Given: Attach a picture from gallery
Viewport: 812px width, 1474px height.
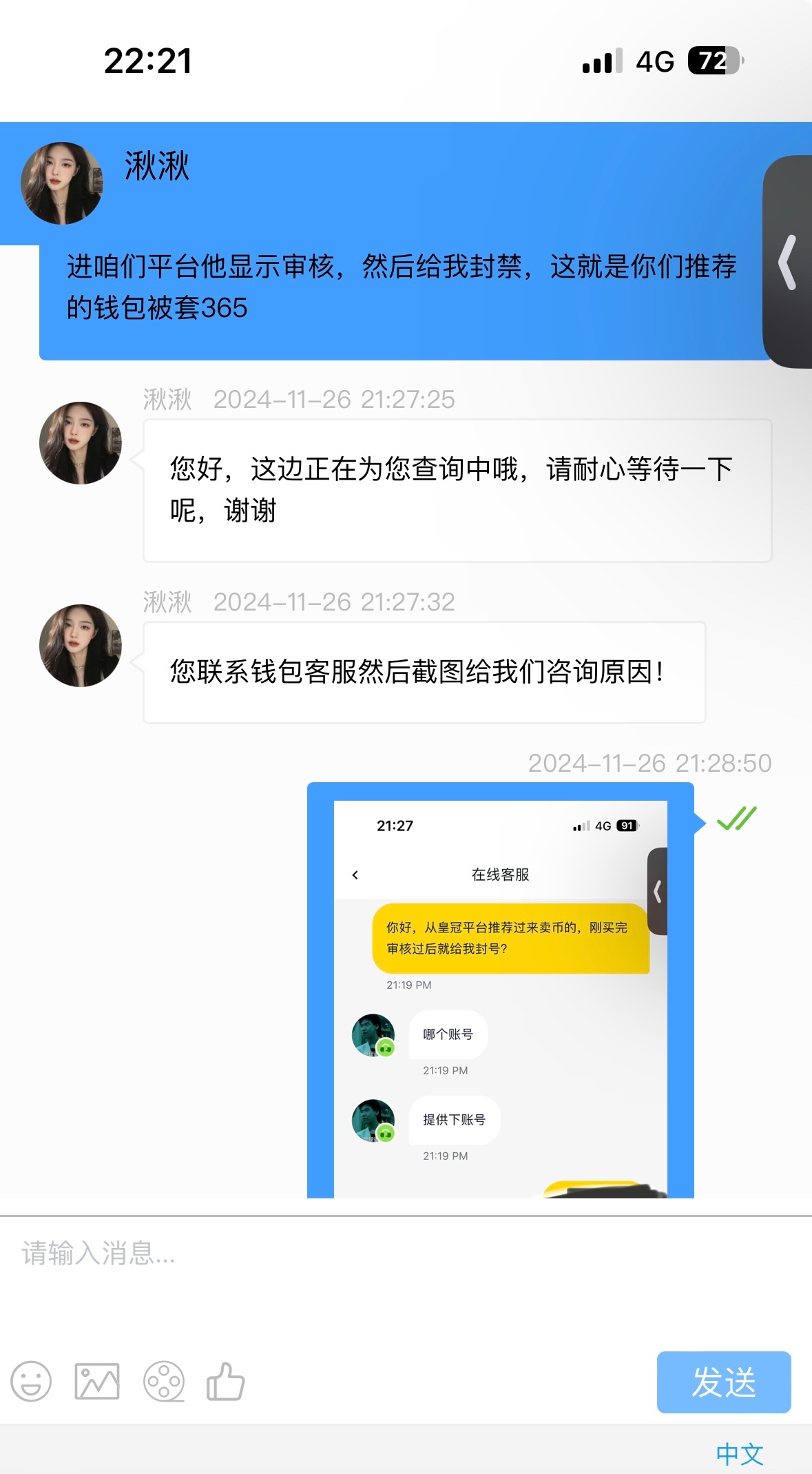Looking at the screenshot, I should click(x=97, y=1382).
